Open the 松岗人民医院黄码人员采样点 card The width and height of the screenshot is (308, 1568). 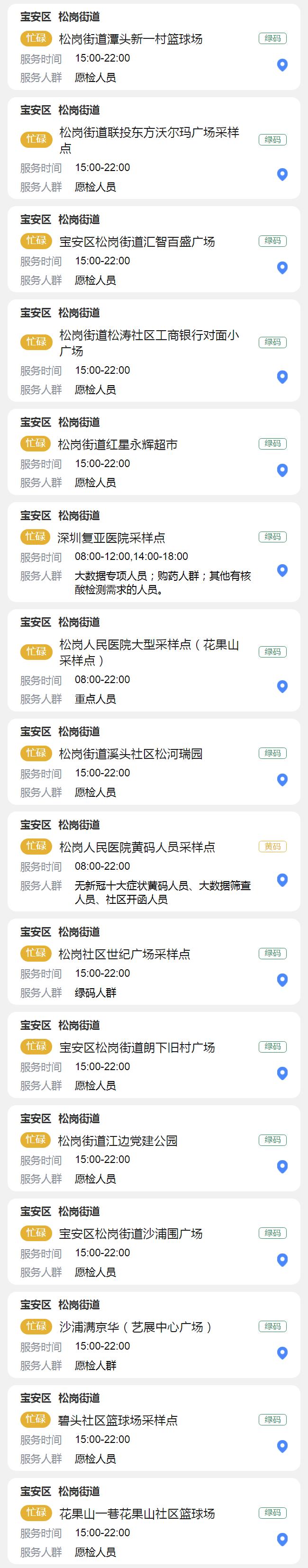(137, 847)
